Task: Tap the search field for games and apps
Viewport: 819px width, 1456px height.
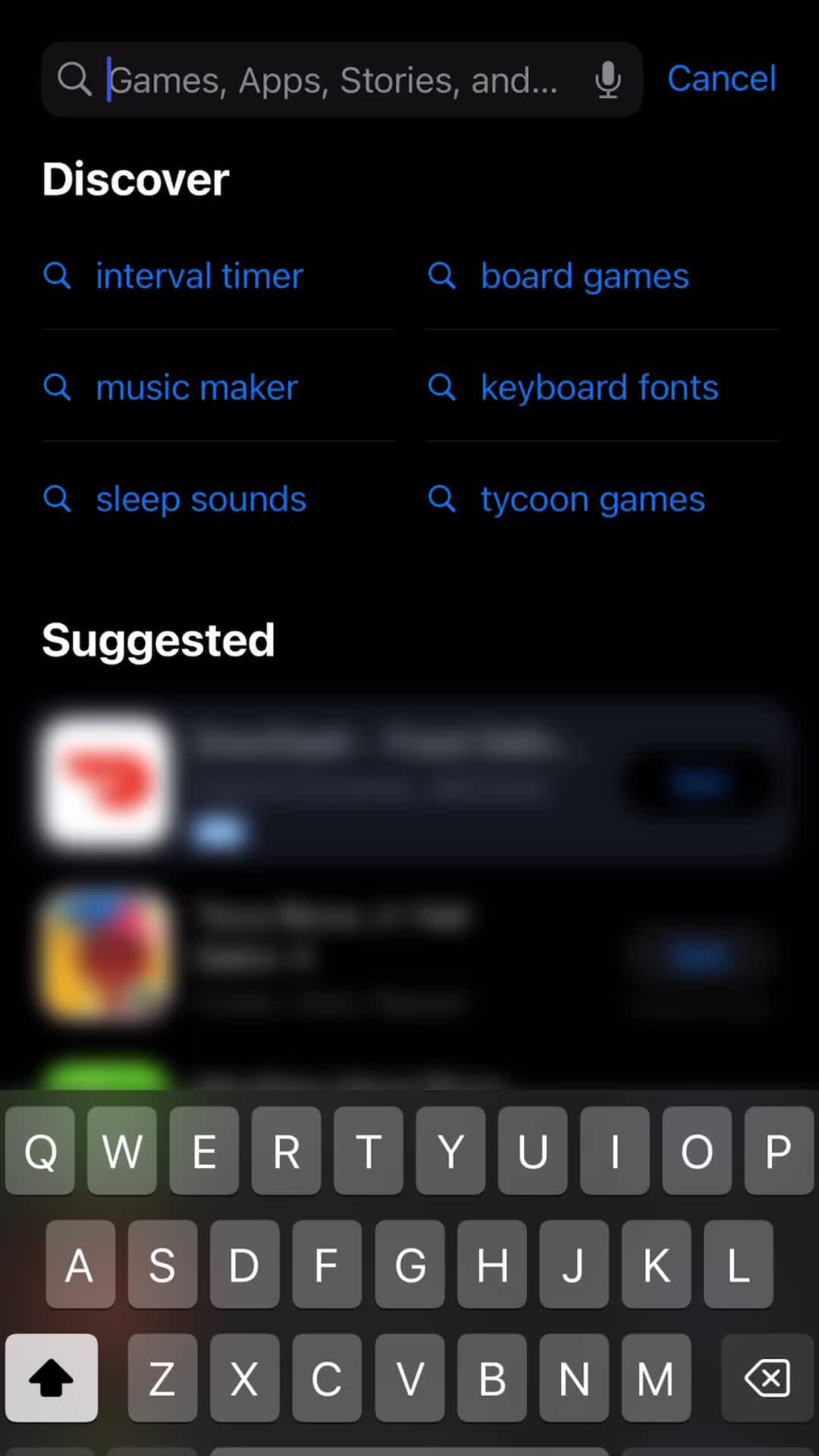Action: pyautogui.click(x=334, y=80)
